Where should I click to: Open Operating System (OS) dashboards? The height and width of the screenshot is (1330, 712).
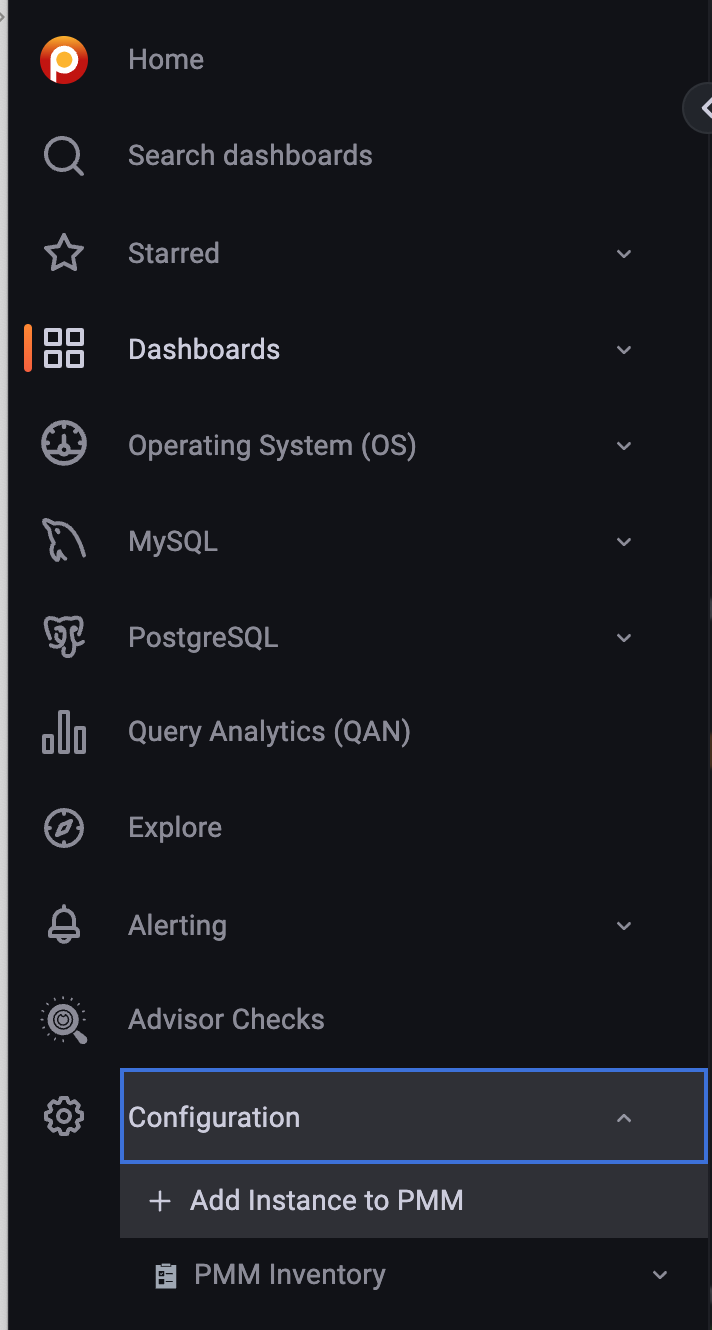[x=272, y=446]
